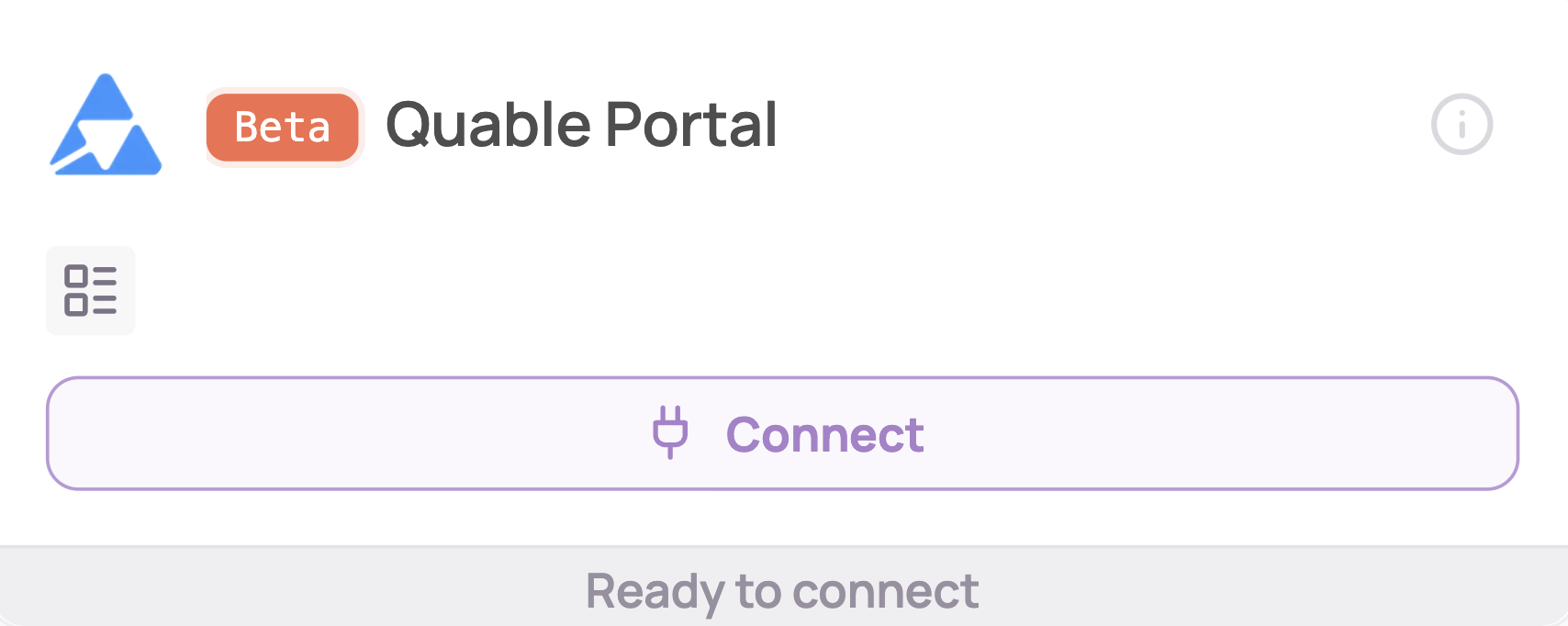This screenshot has height=626, width=1568.
Task: Open the checklist icon under the logo
Action: pos(90,290)
